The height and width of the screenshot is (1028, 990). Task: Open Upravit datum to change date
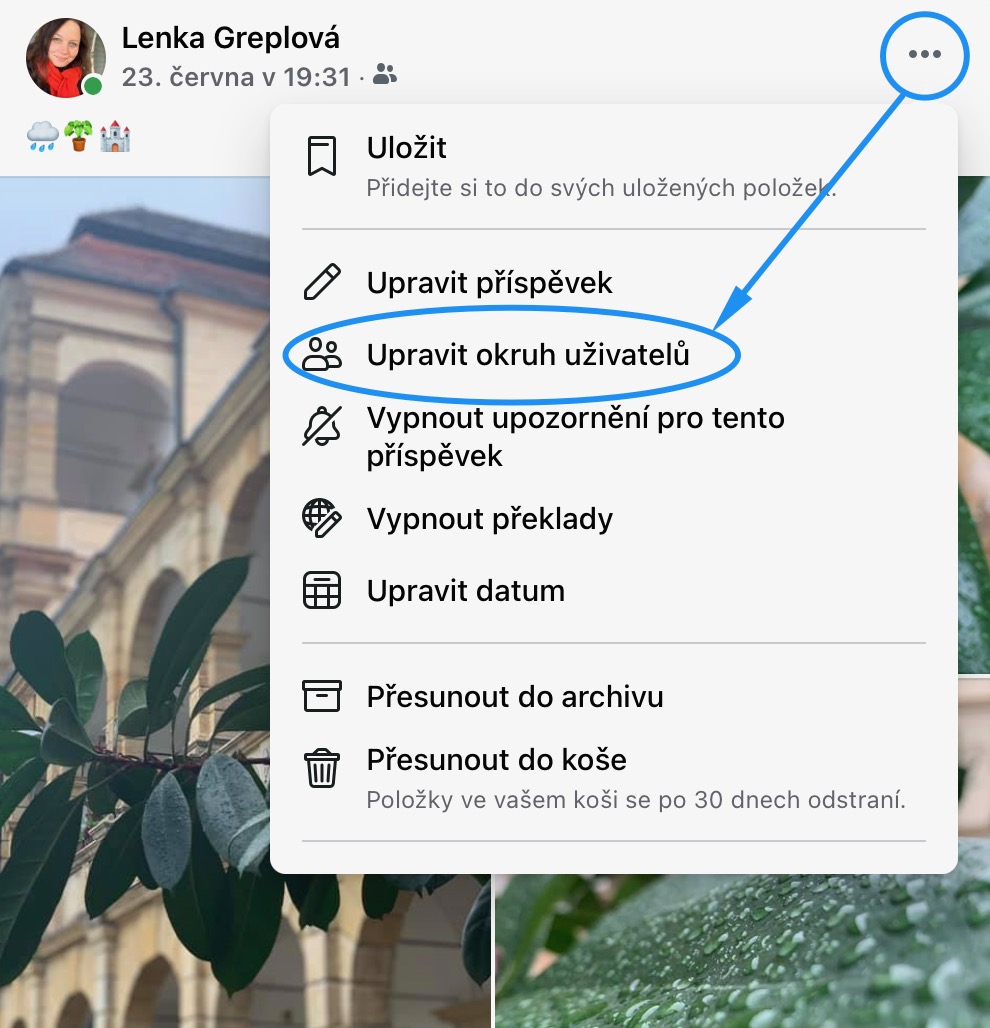click(x=465, y=591)
